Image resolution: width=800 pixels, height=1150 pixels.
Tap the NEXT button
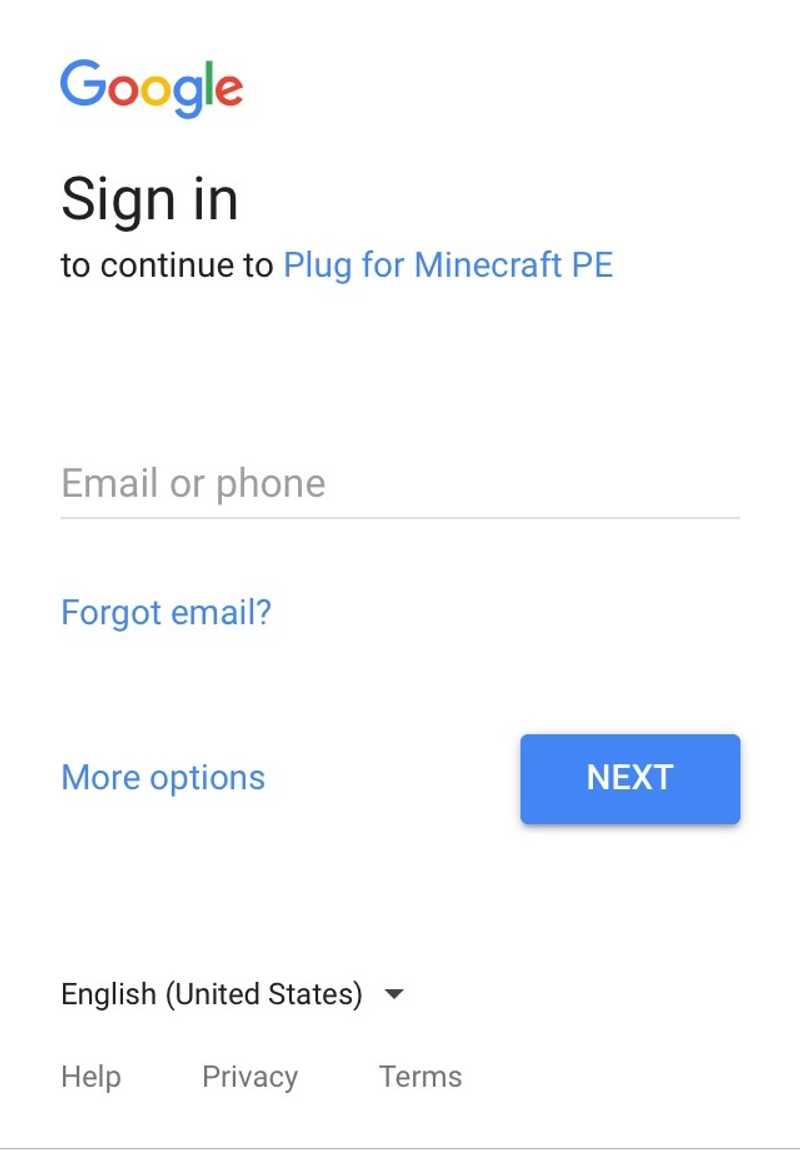click(630, 779)
